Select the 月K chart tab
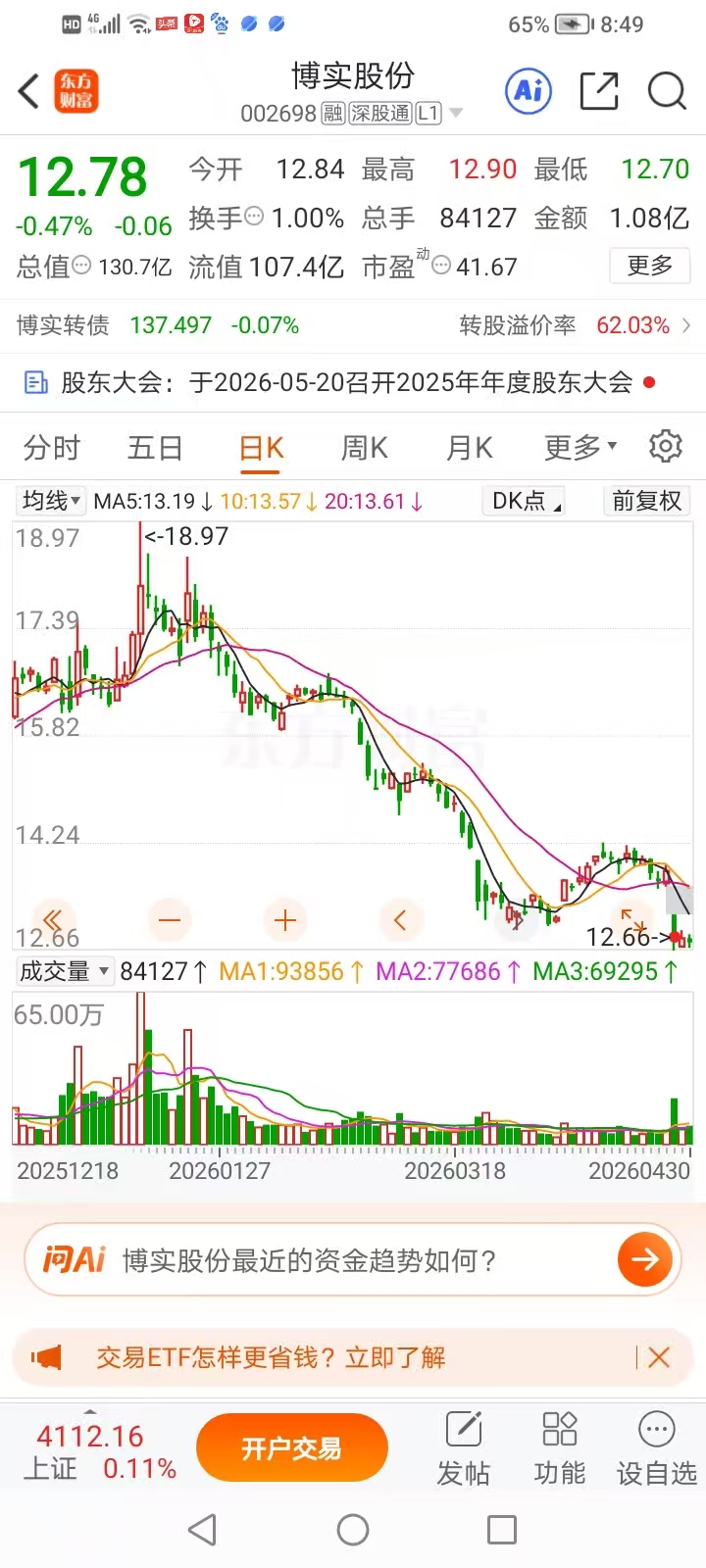Viewport: 706px width, 1568px height. (x=470, y=448)
